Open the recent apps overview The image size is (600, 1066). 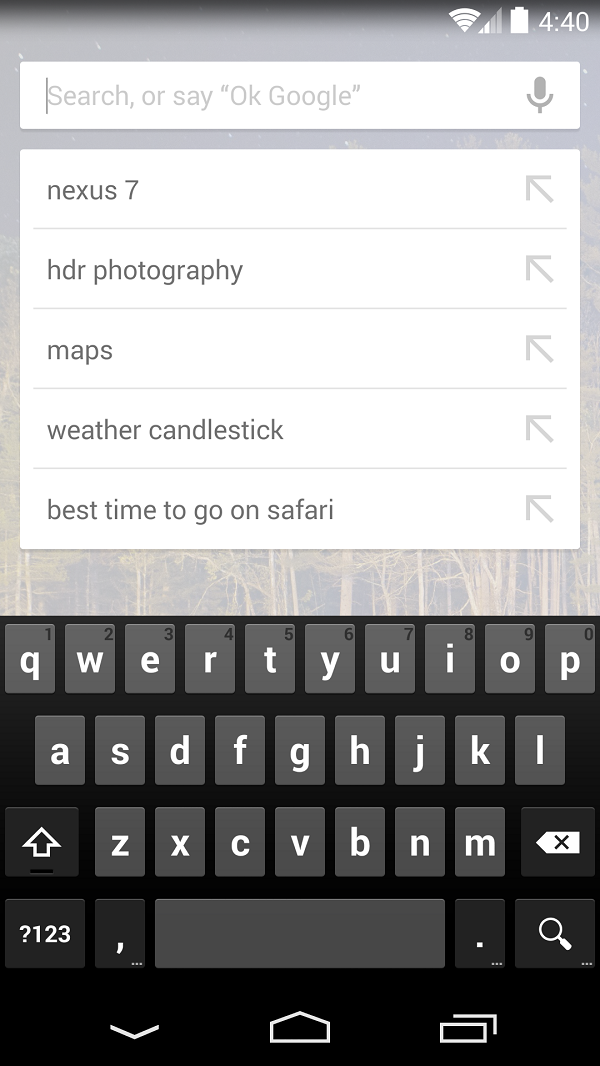pos(468,1028)
